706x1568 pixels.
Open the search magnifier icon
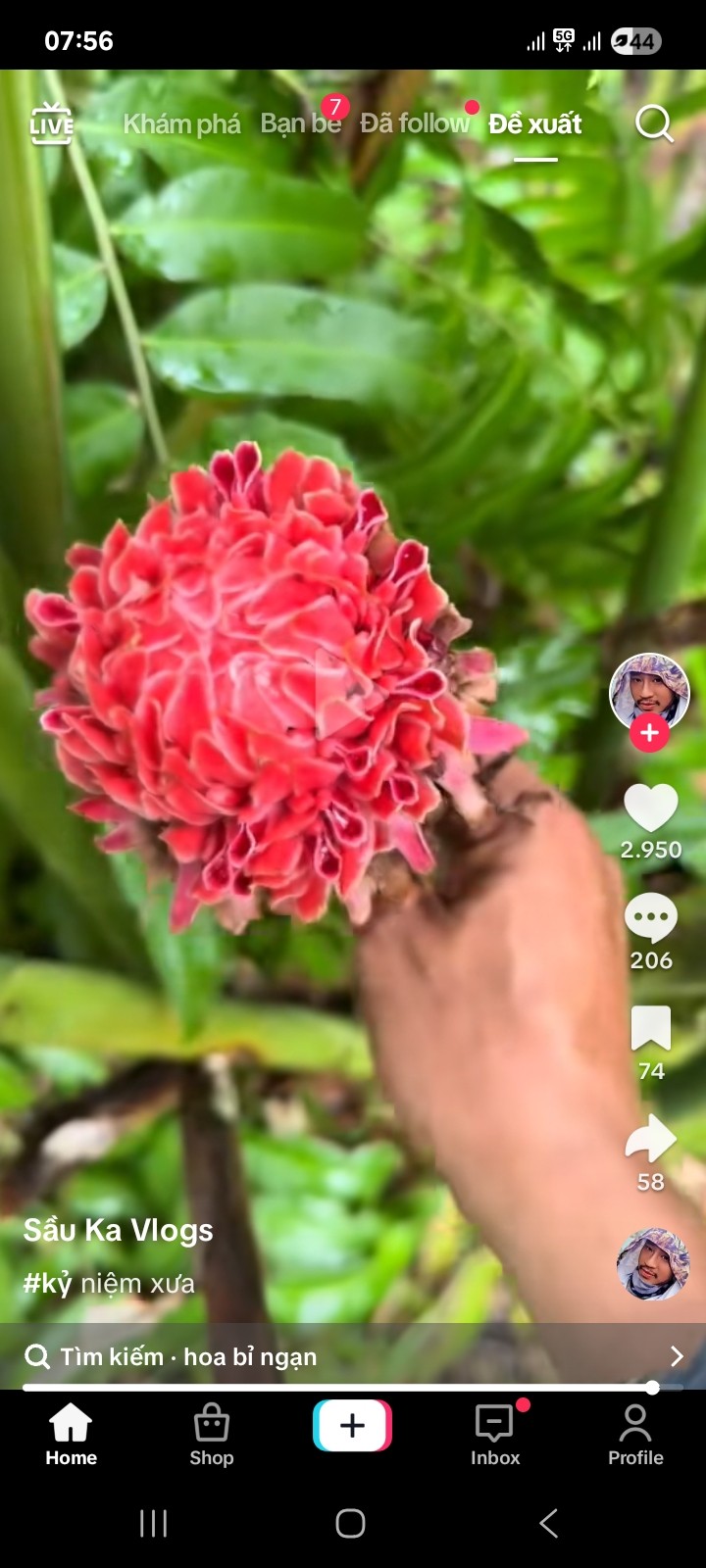coord(654,124)
